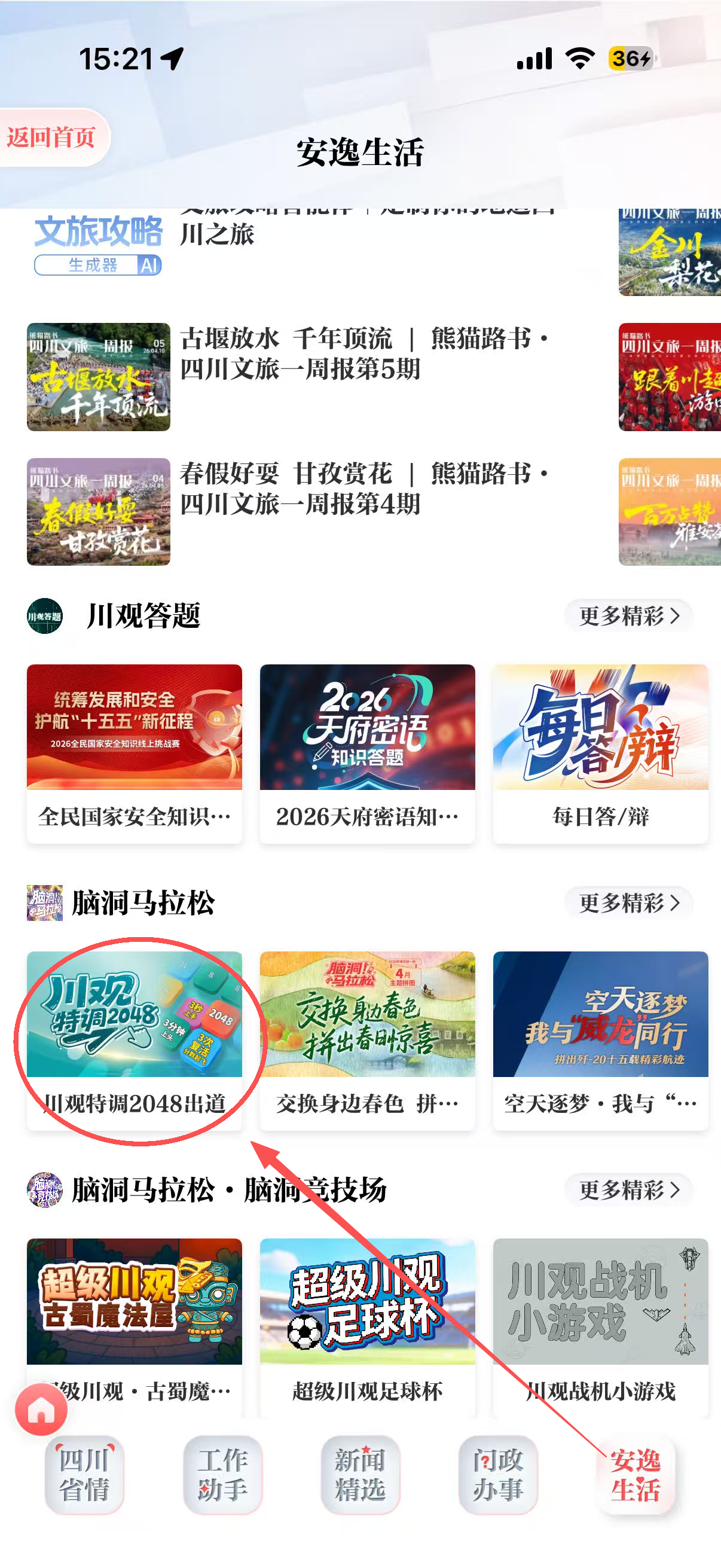Open the 全民国家安全知识 quiz card

click(x=134, y=752)
